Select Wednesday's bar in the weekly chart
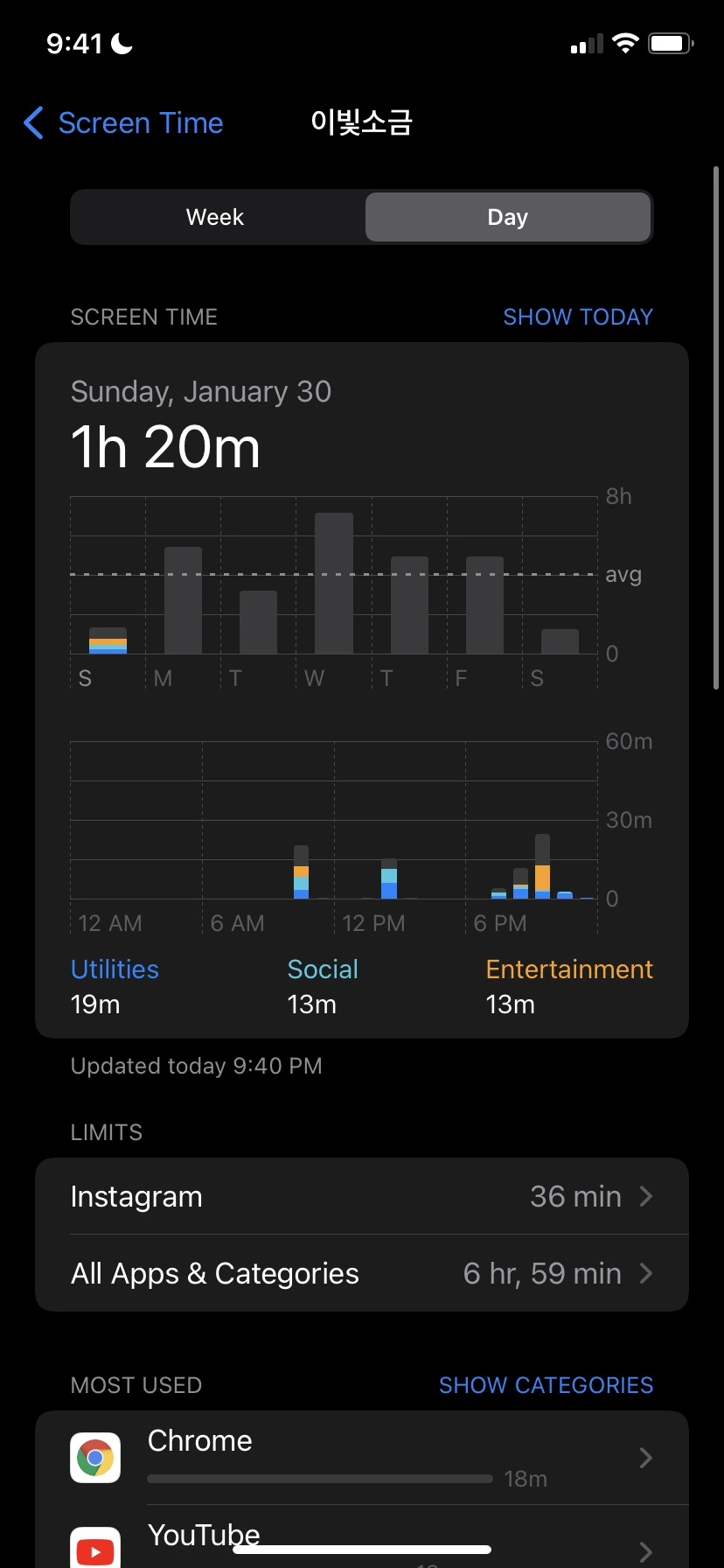 (x=334, y=584)
